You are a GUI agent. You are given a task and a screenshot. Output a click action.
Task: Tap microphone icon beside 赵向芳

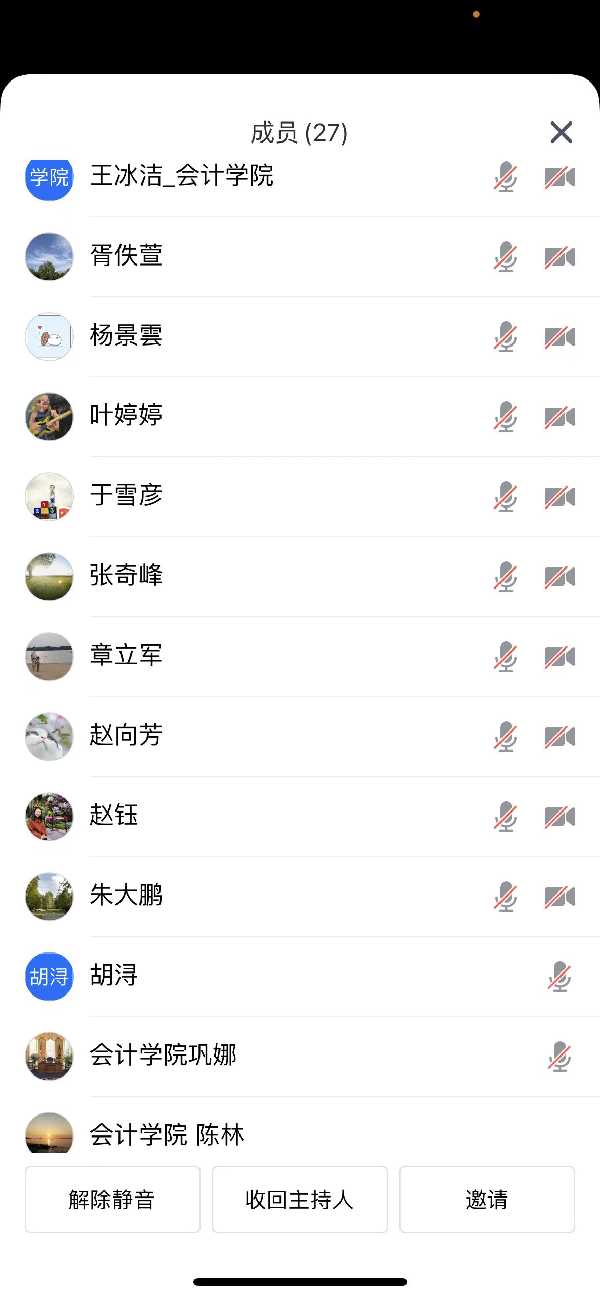coord(506,736)
